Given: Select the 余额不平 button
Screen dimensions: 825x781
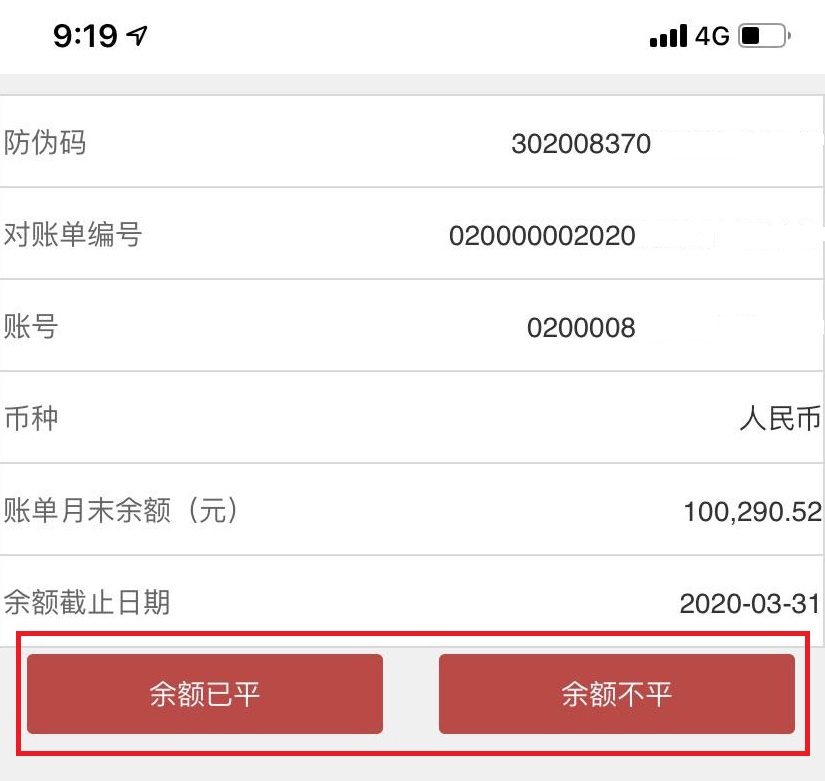Looking at the screenshot, I should coord(616,694).
